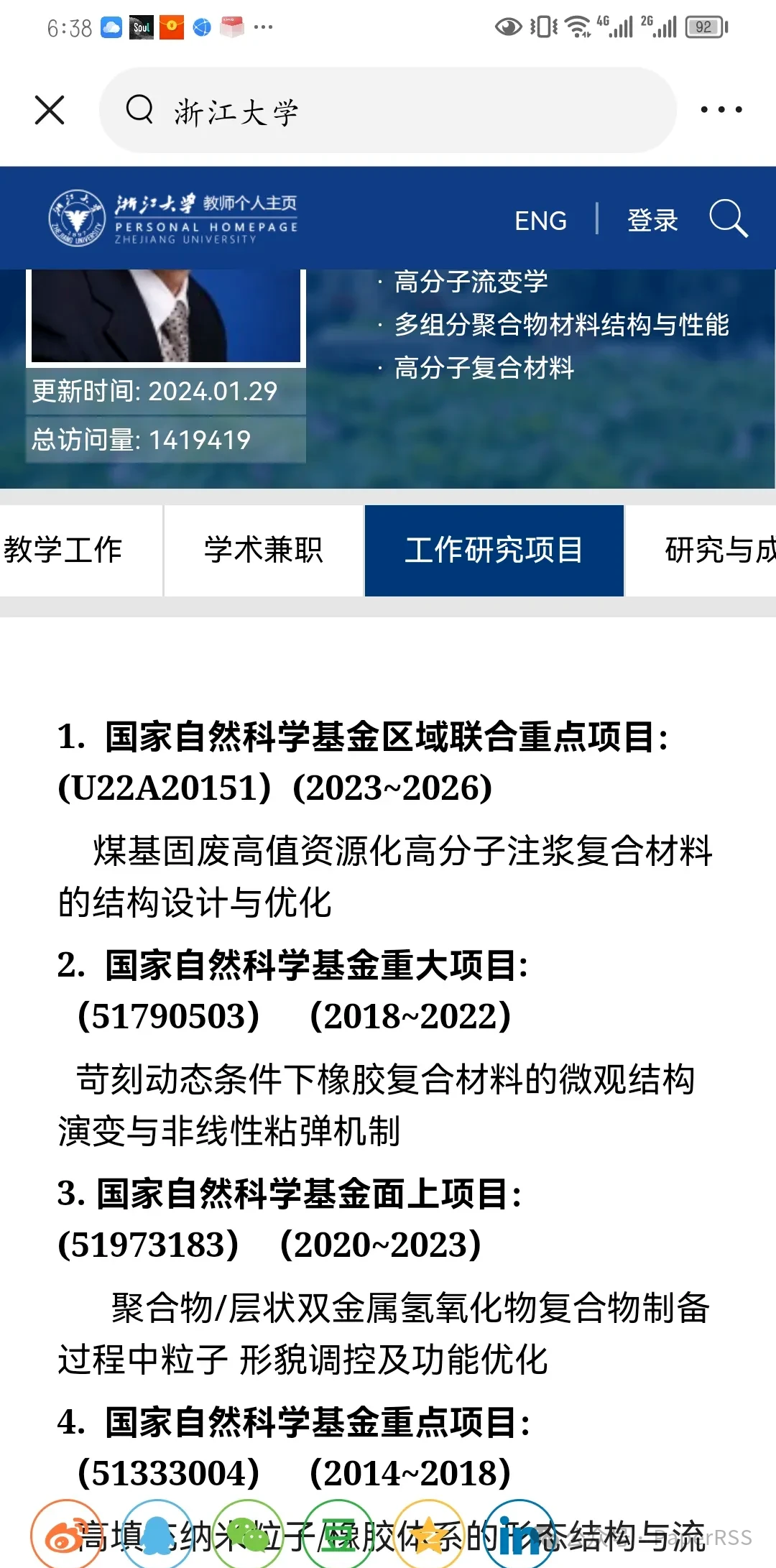Open the site search magnifier icon
The height and width of the screenshot is (1568, 776).
coord(729,218)
